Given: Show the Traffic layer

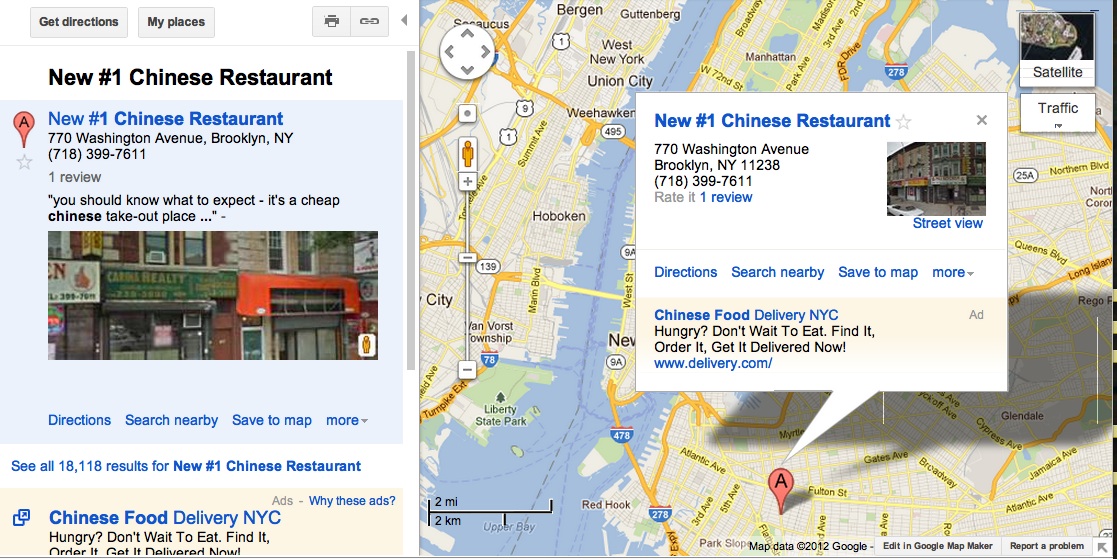Looking at the screenshot, I should point(1057,109).
